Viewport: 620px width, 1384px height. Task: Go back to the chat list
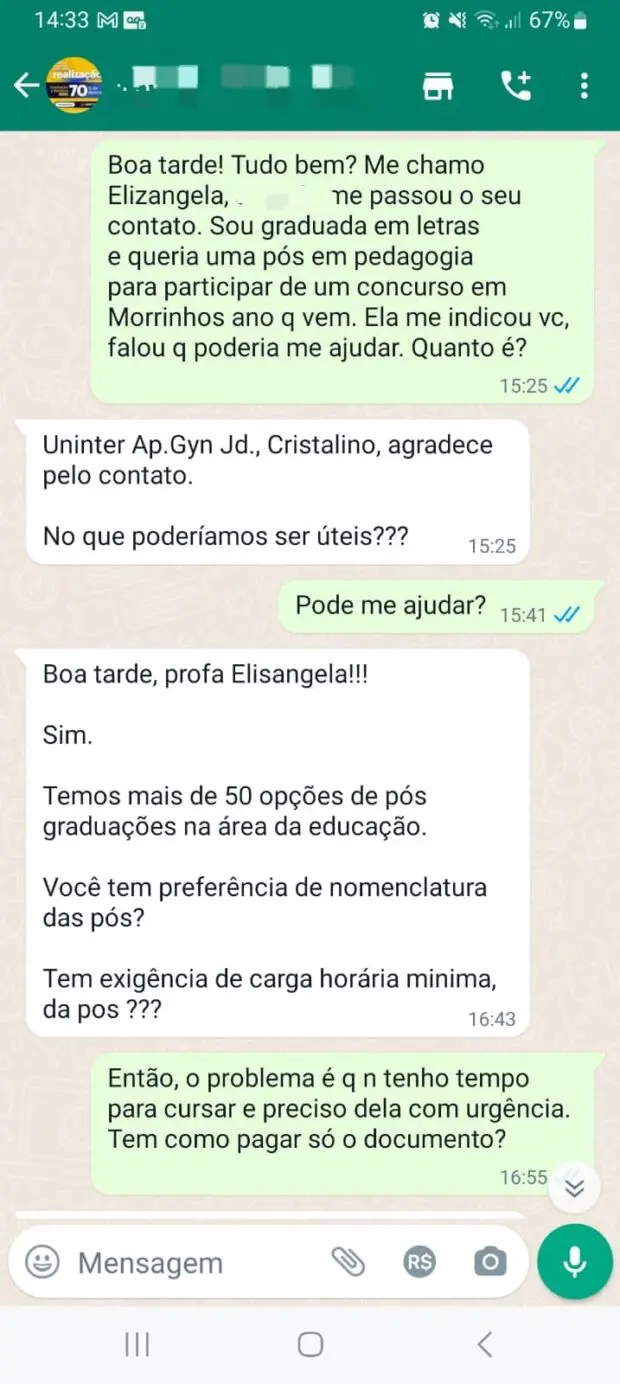26,86
